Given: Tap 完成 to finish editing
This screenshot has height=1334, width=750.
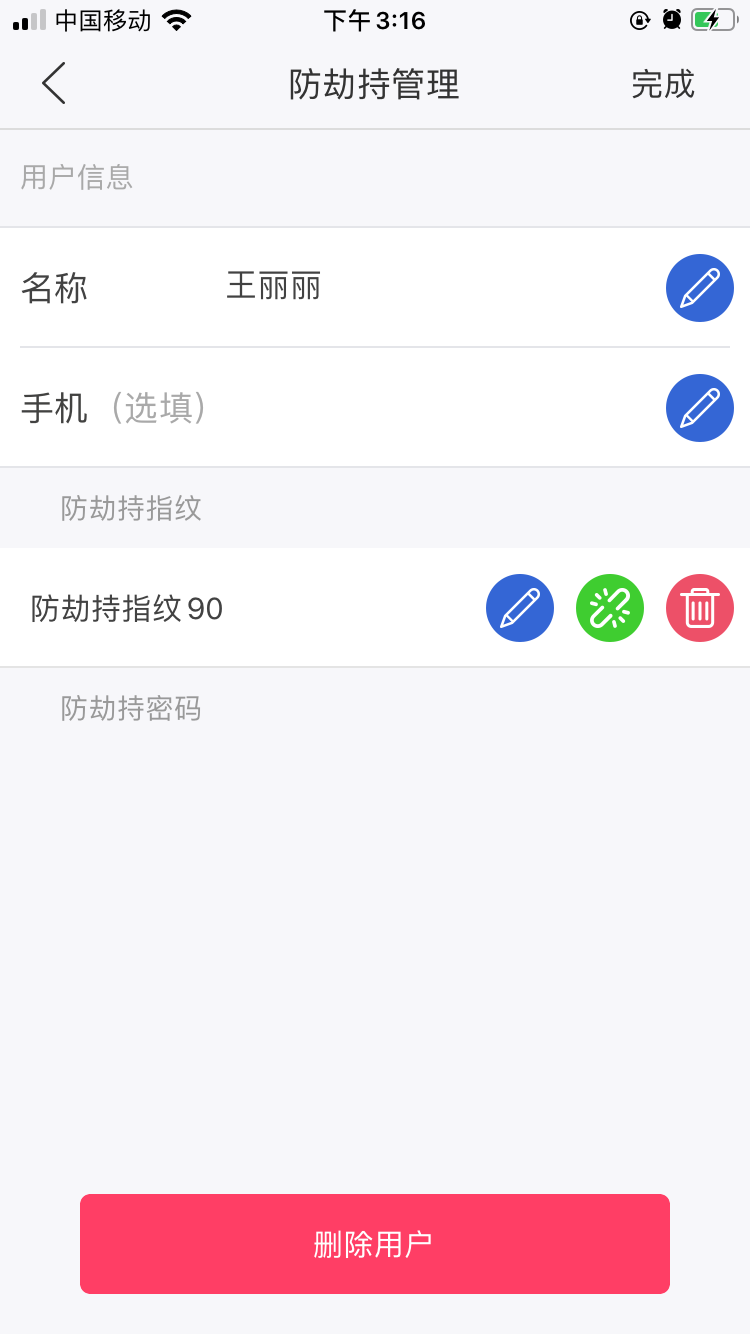Looking at the screenshot, I should tap(662, 84).
